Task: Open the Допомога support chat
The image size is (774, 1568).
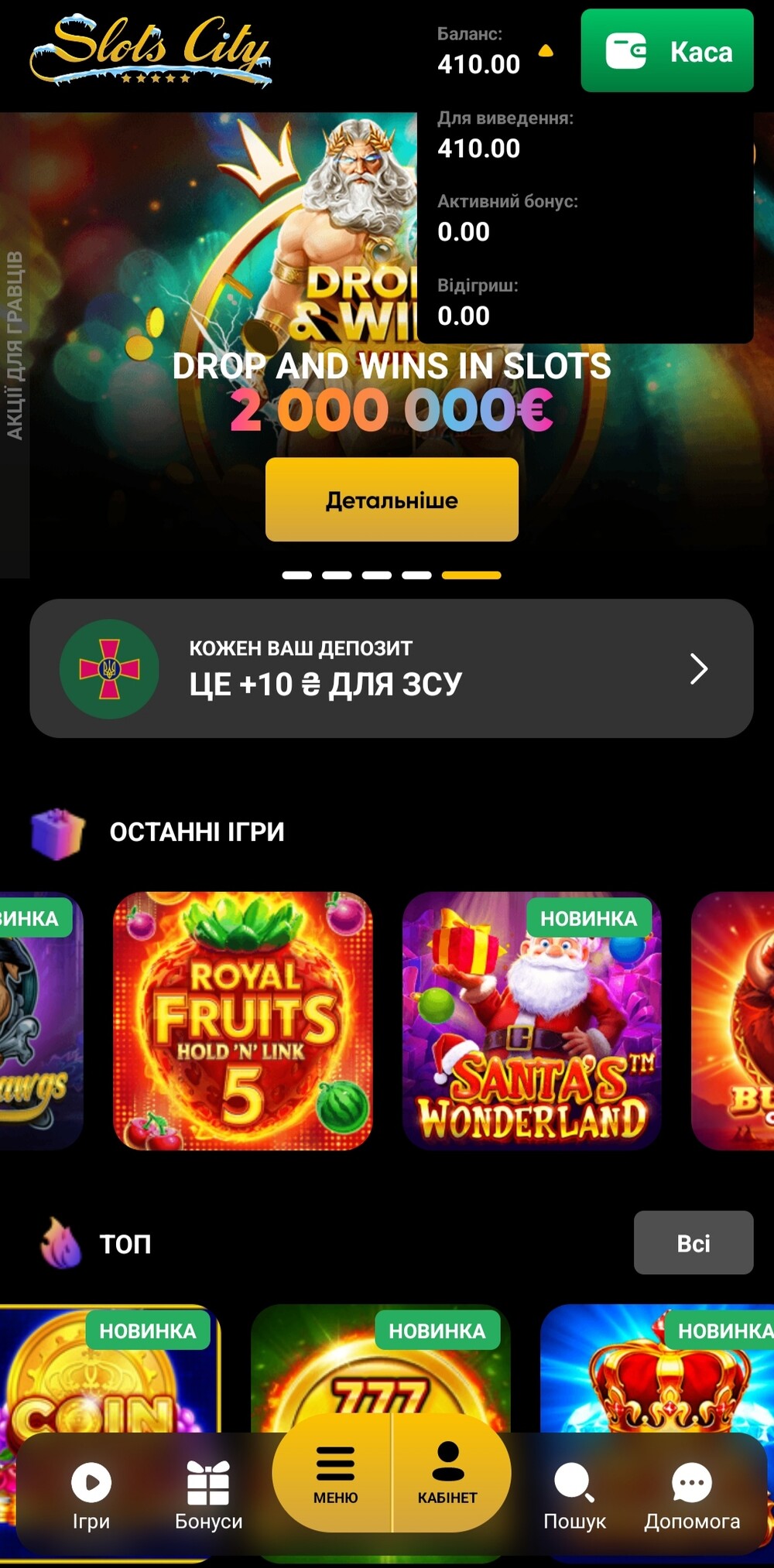Action: coord(692,1495)
